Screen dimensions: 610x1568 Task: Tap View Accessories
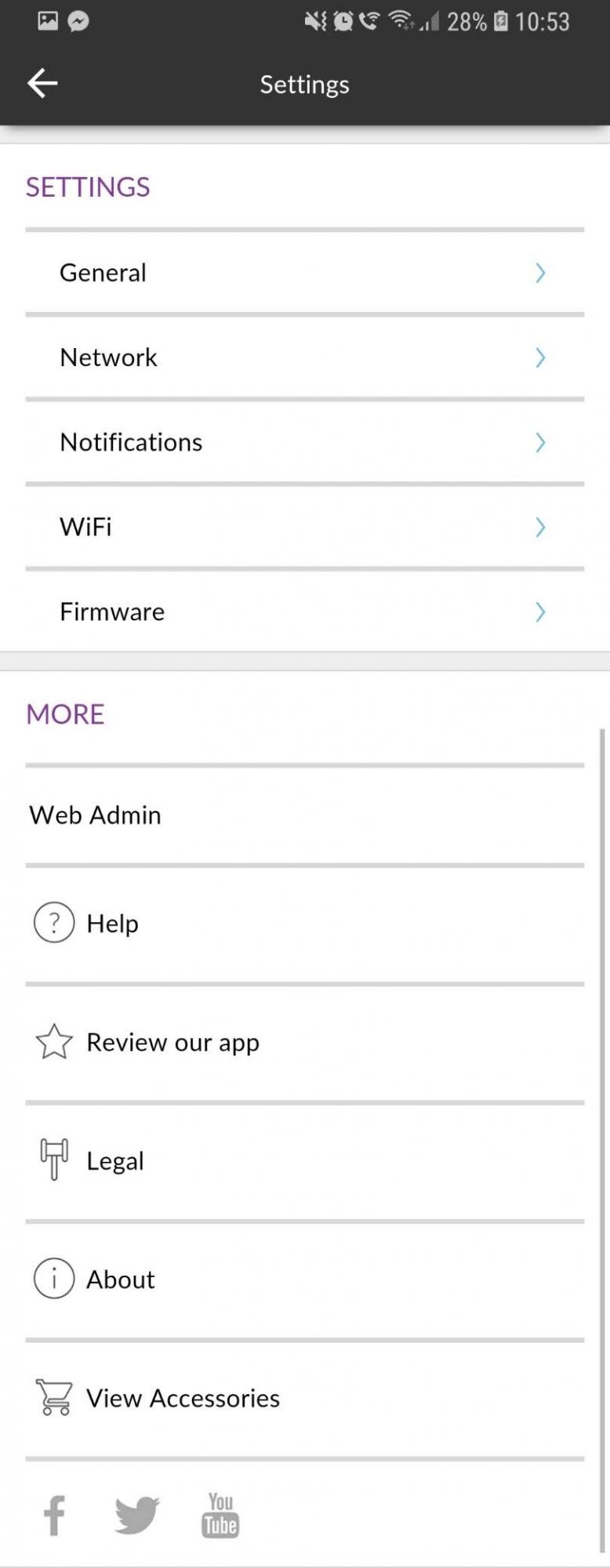coord(304,1398)
